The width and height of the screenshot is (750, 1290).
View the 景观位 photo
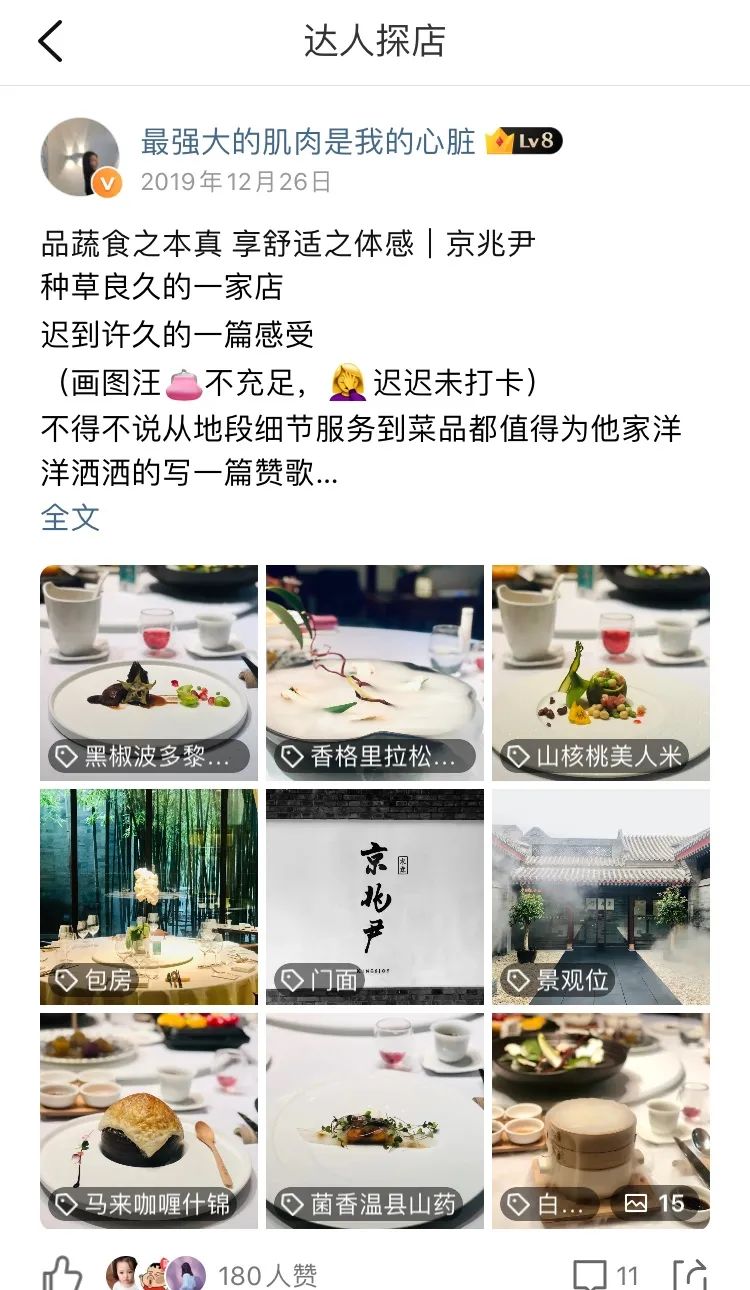coord(601,897)
